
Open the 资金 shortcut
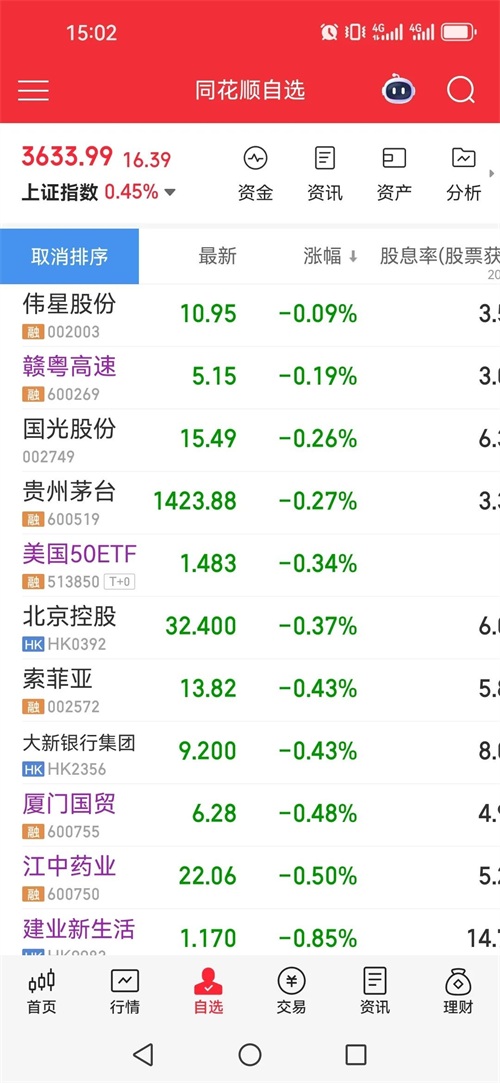tap(256, 174)
